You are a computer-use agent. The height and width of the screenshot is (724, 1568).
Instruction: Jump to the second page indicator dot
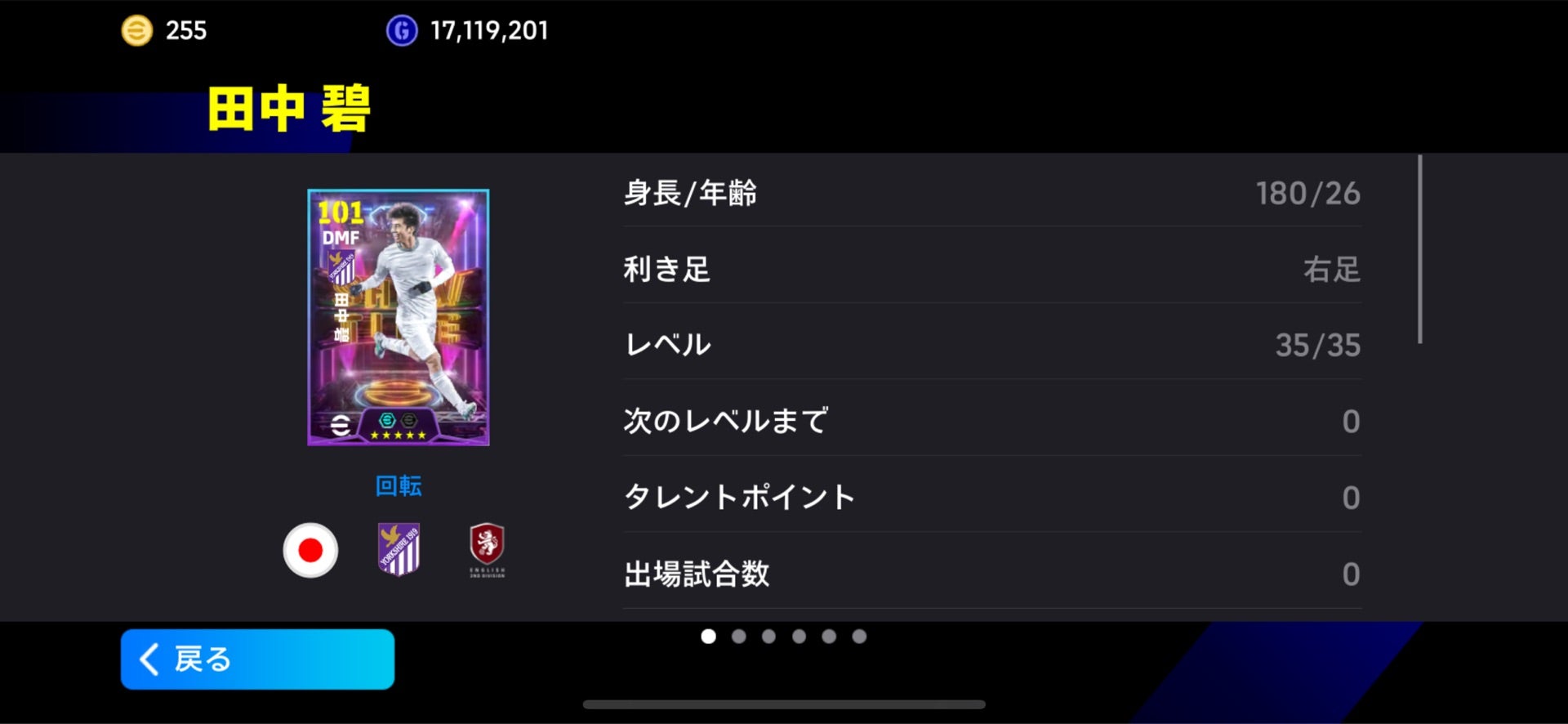coord(738,637)
